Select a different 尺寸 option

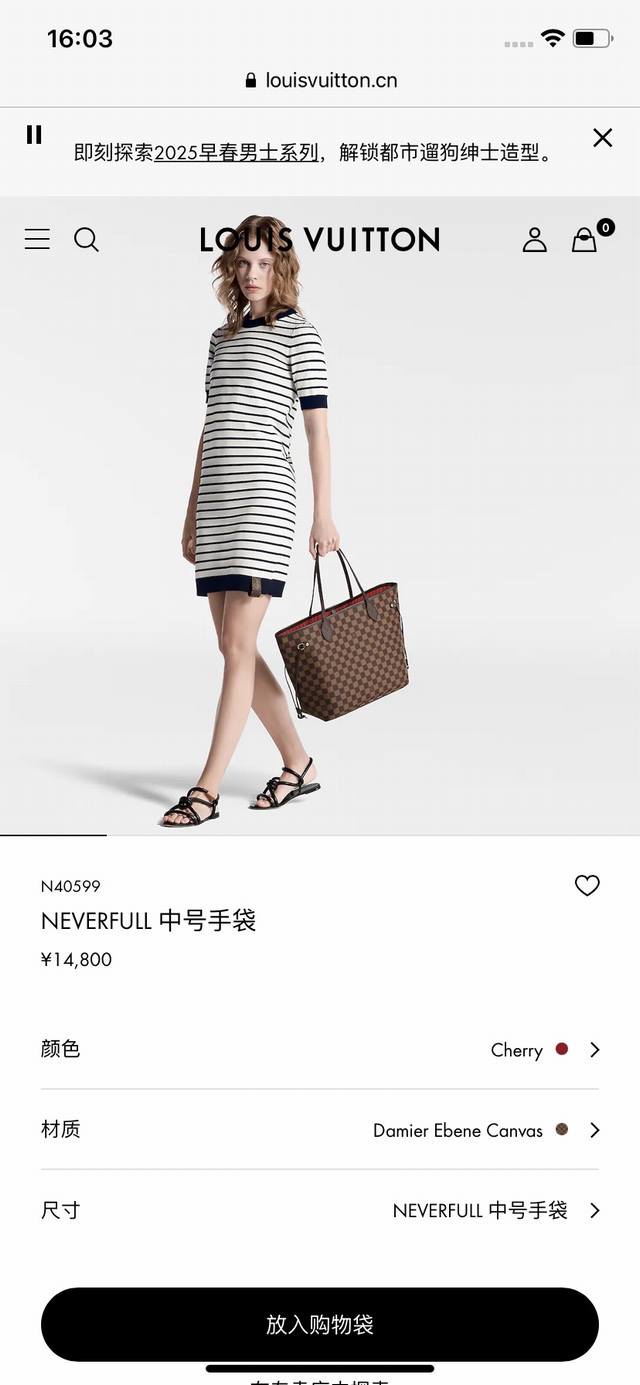tap(320, 1210)
